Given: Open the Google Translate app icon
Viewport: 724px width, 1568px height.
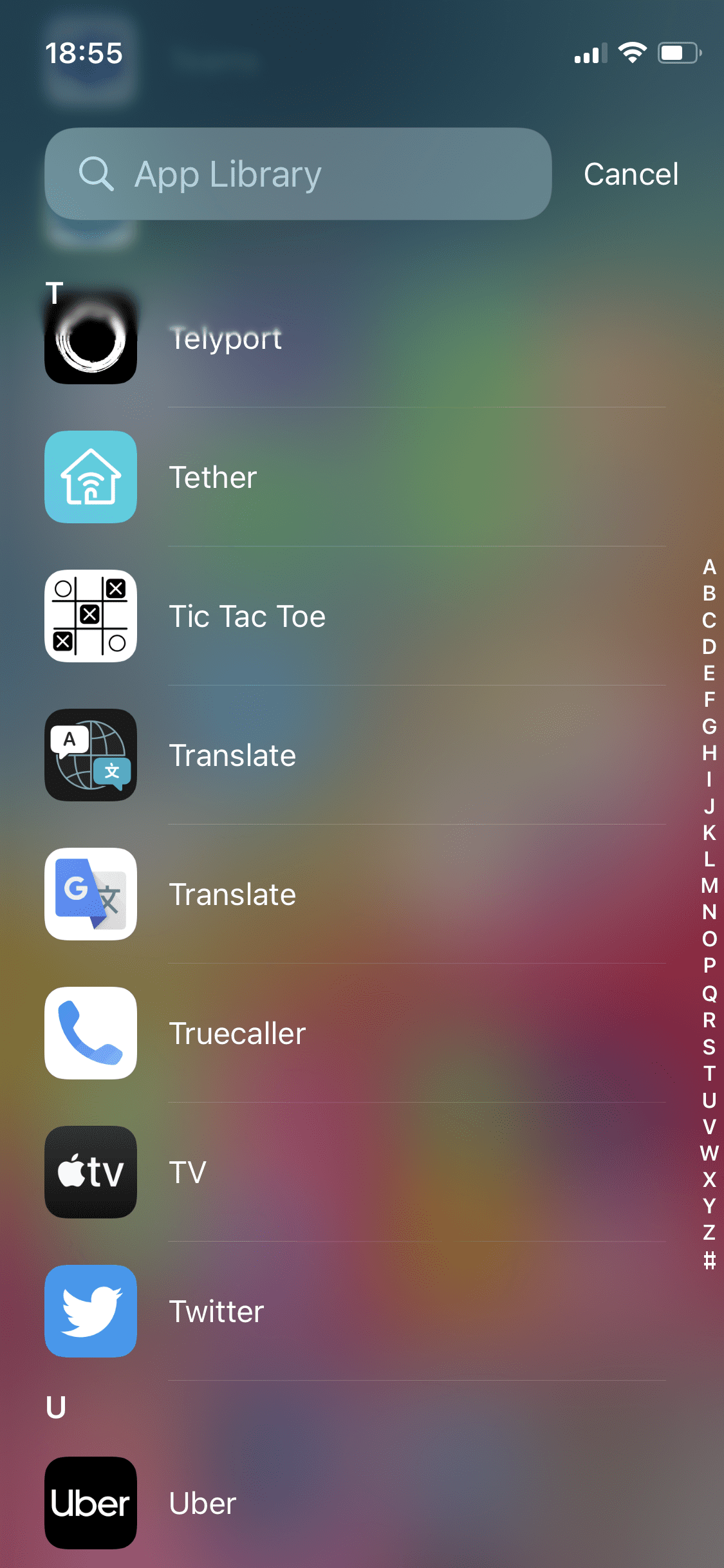Looking at the screenshot, I should click(x=90, y=894).
